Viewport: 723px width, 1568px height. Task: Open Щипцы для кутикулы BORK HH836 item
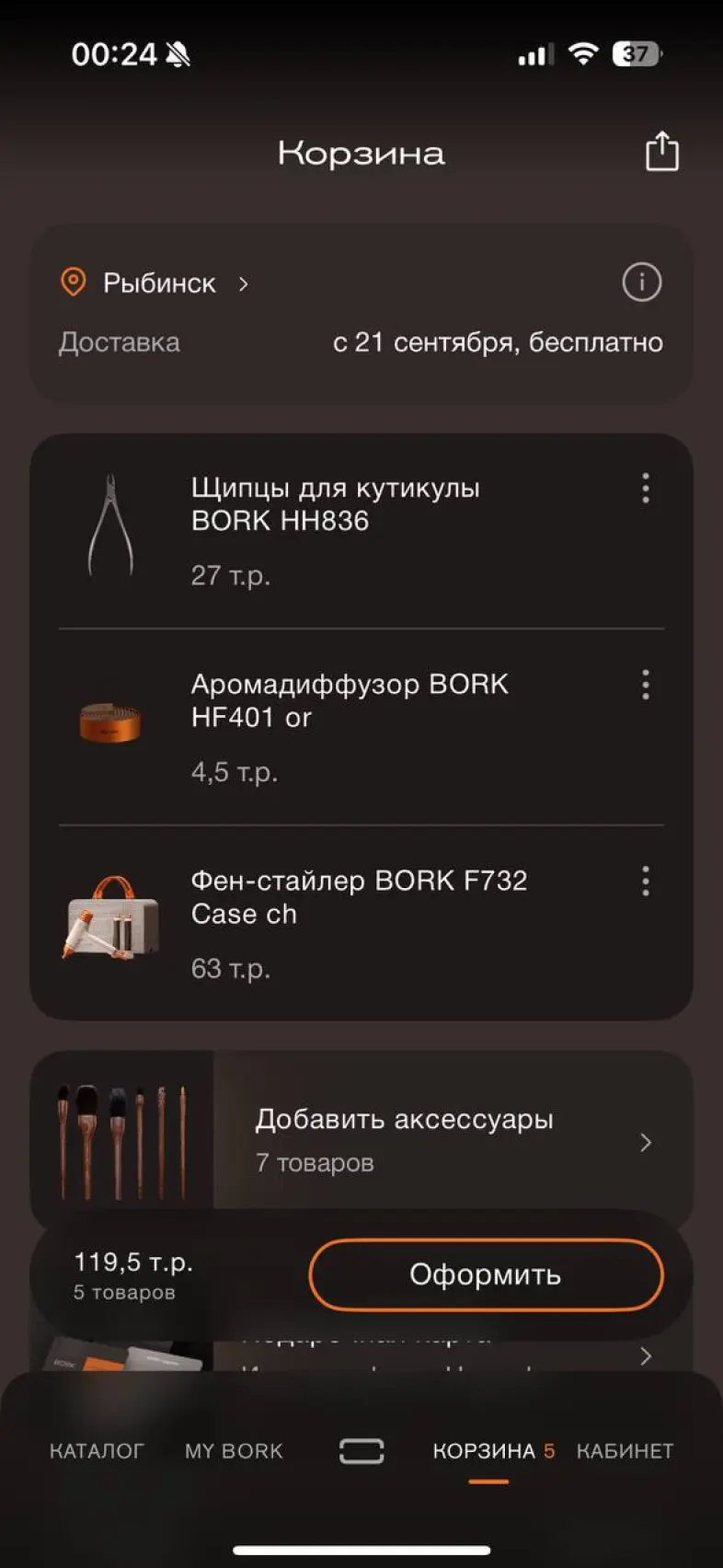pyautogui.click(x=335, y=505)
